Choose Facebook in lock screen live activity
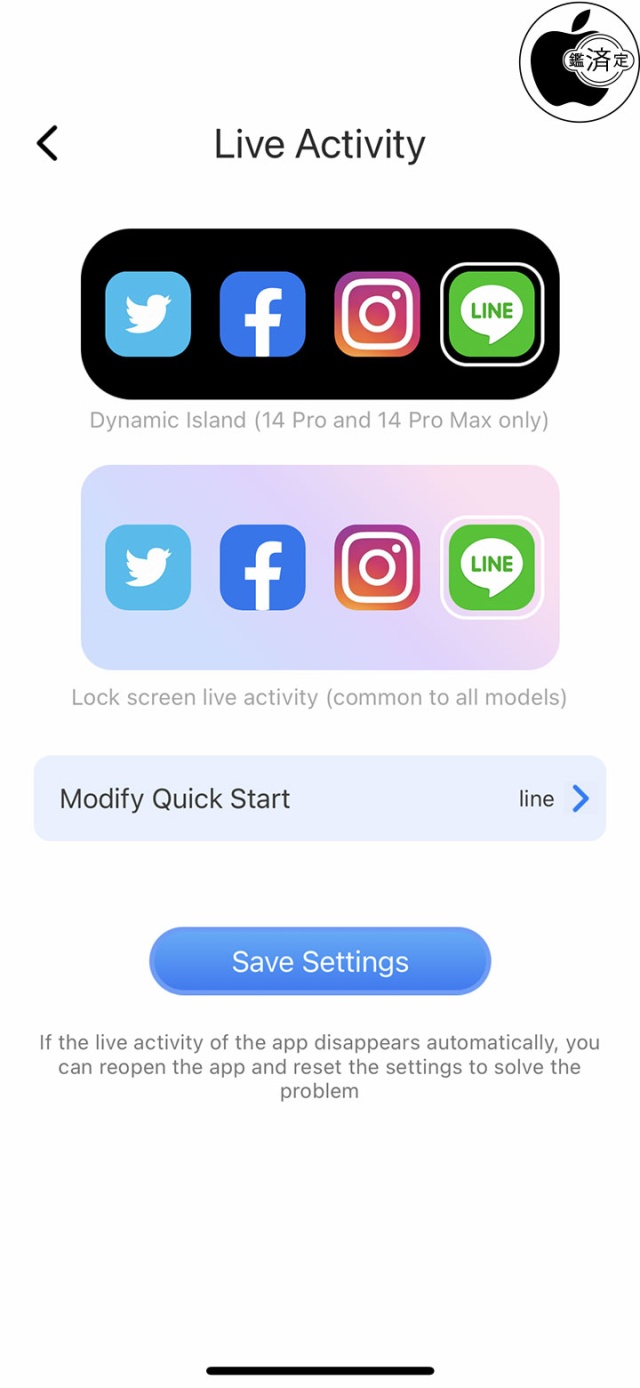This screenshot has width=640, height=1388. (262, 567)
